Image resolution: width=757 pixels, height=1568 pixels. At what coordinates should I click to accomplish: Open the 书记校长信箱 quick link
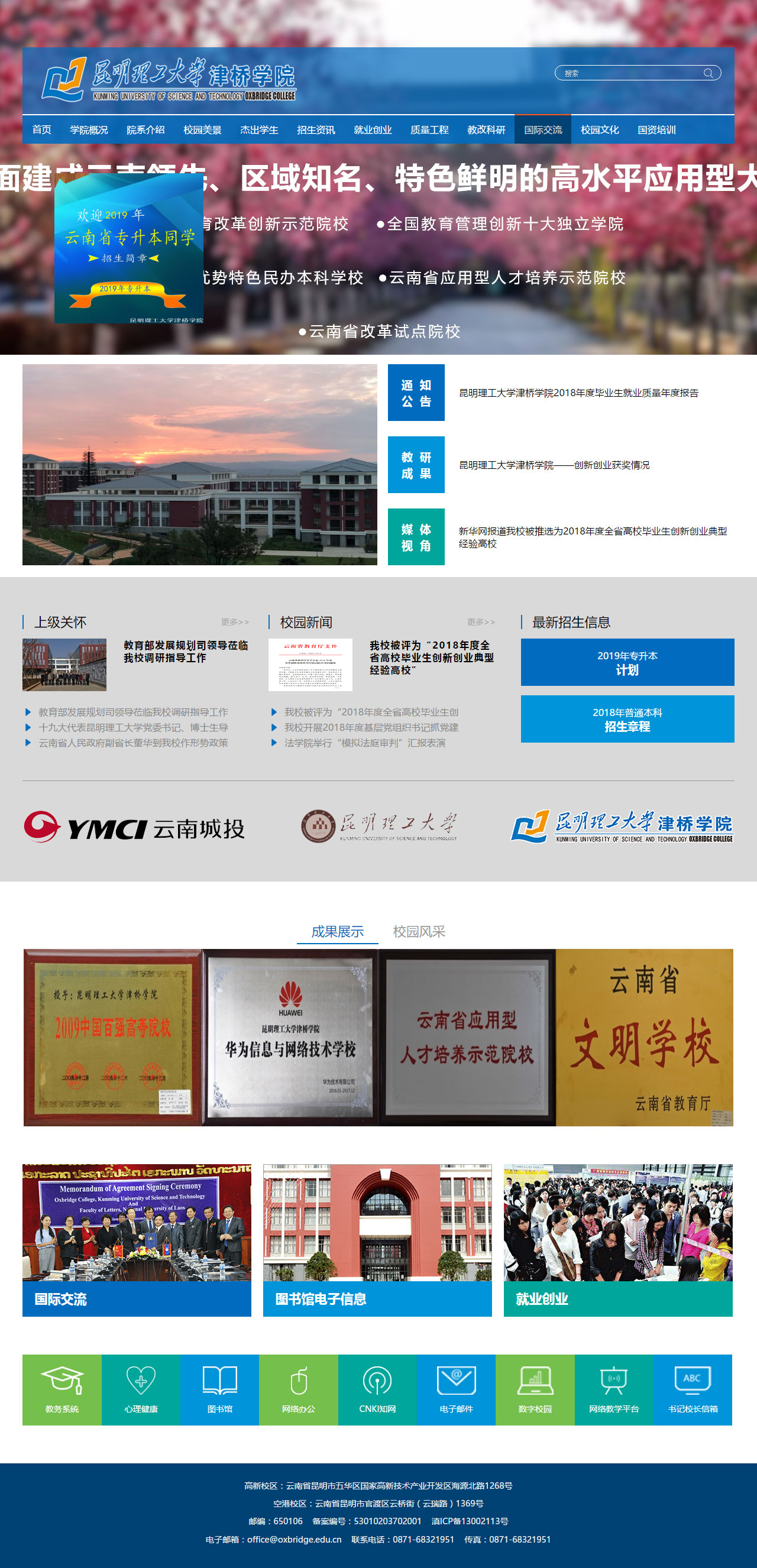(x=693, y=1389)
